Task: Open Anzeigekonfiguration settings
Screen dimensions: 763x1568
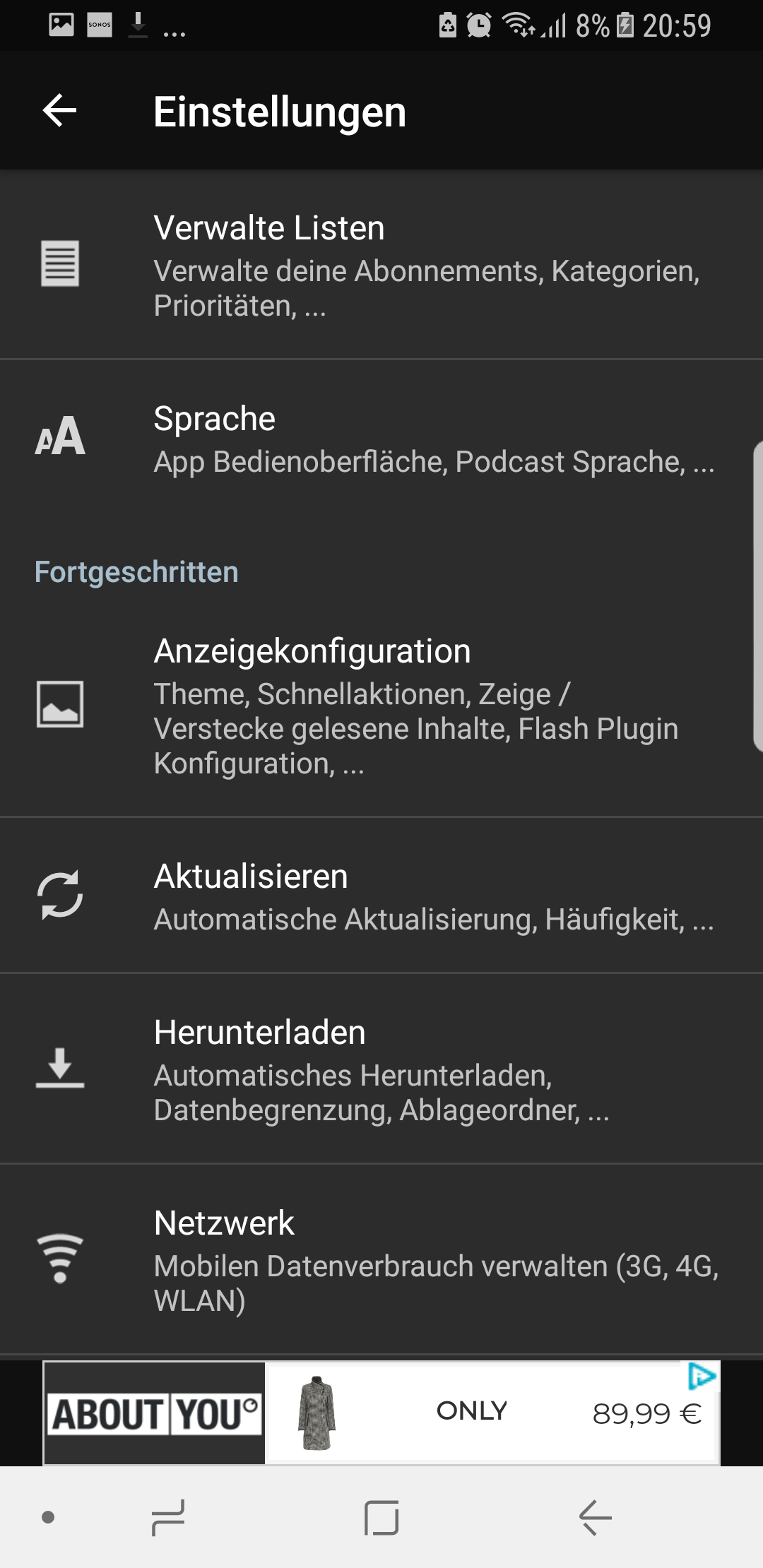Action: click(381, 705)
